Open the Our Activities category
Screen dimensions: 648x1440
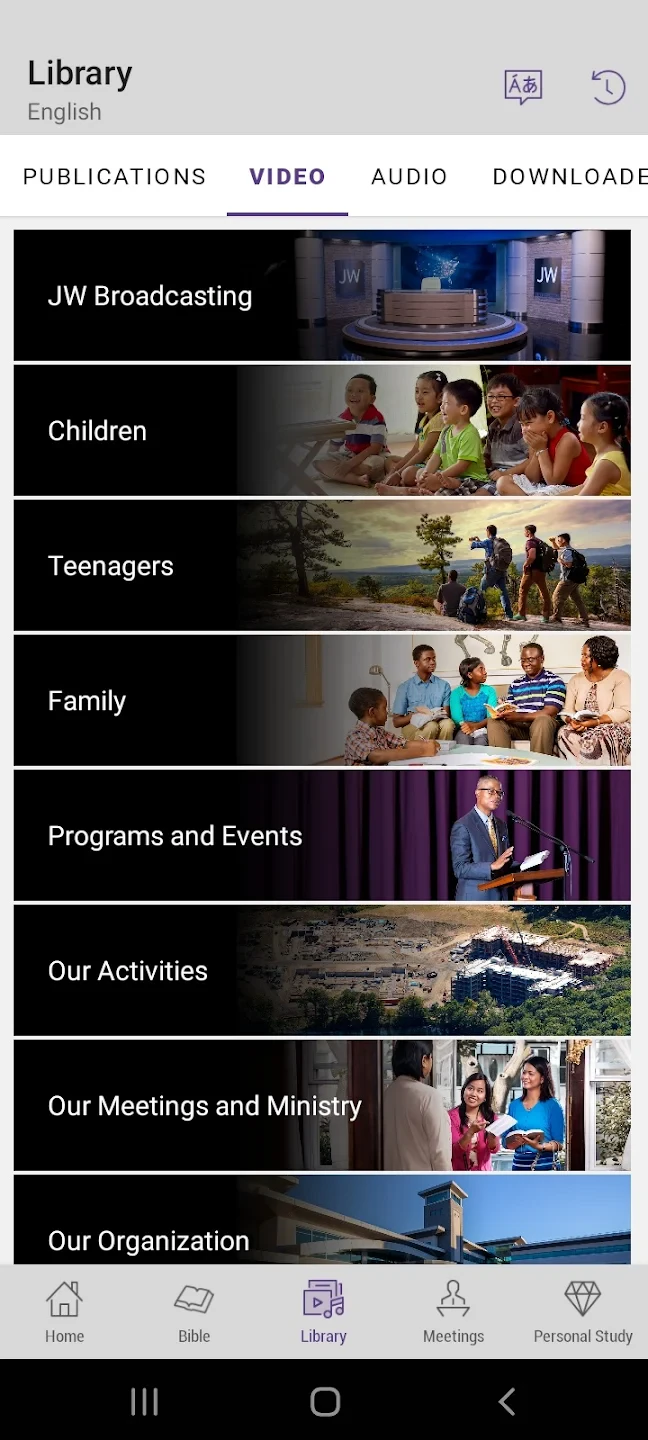[x=322, y=970]
